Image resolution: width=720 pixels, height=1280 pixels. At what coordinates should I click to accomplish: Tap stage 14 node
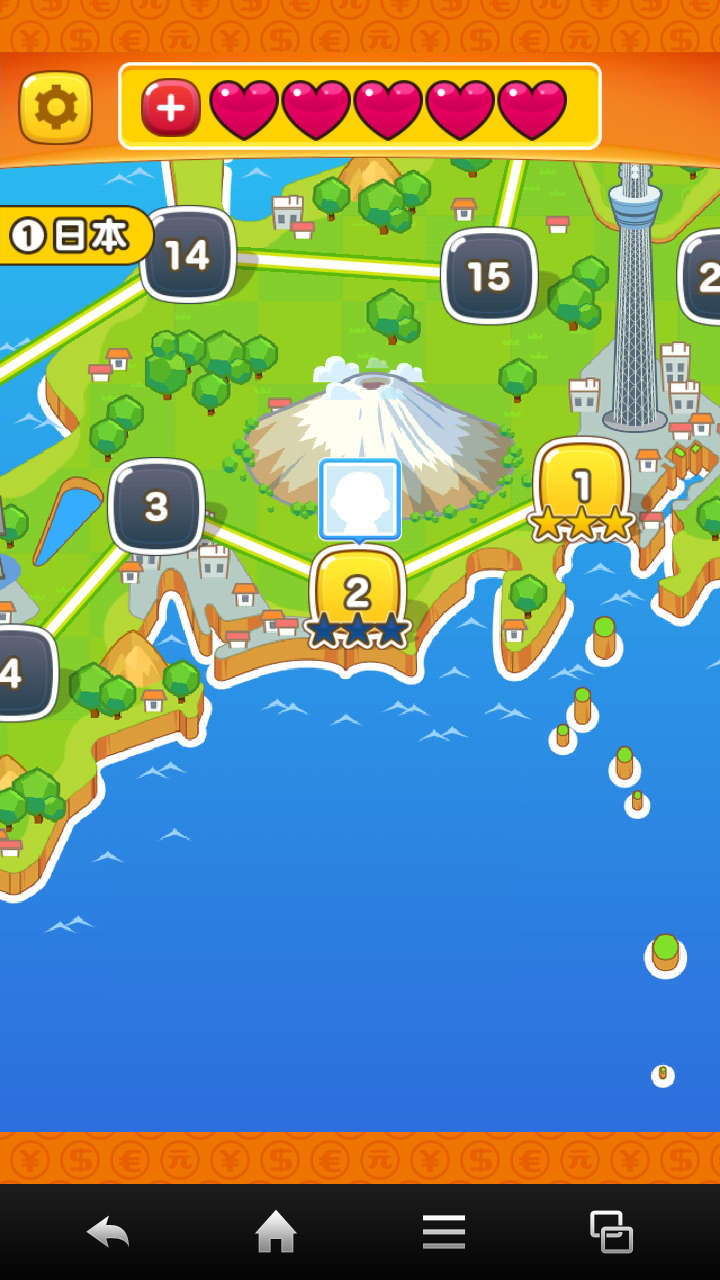tap(188, 255)
